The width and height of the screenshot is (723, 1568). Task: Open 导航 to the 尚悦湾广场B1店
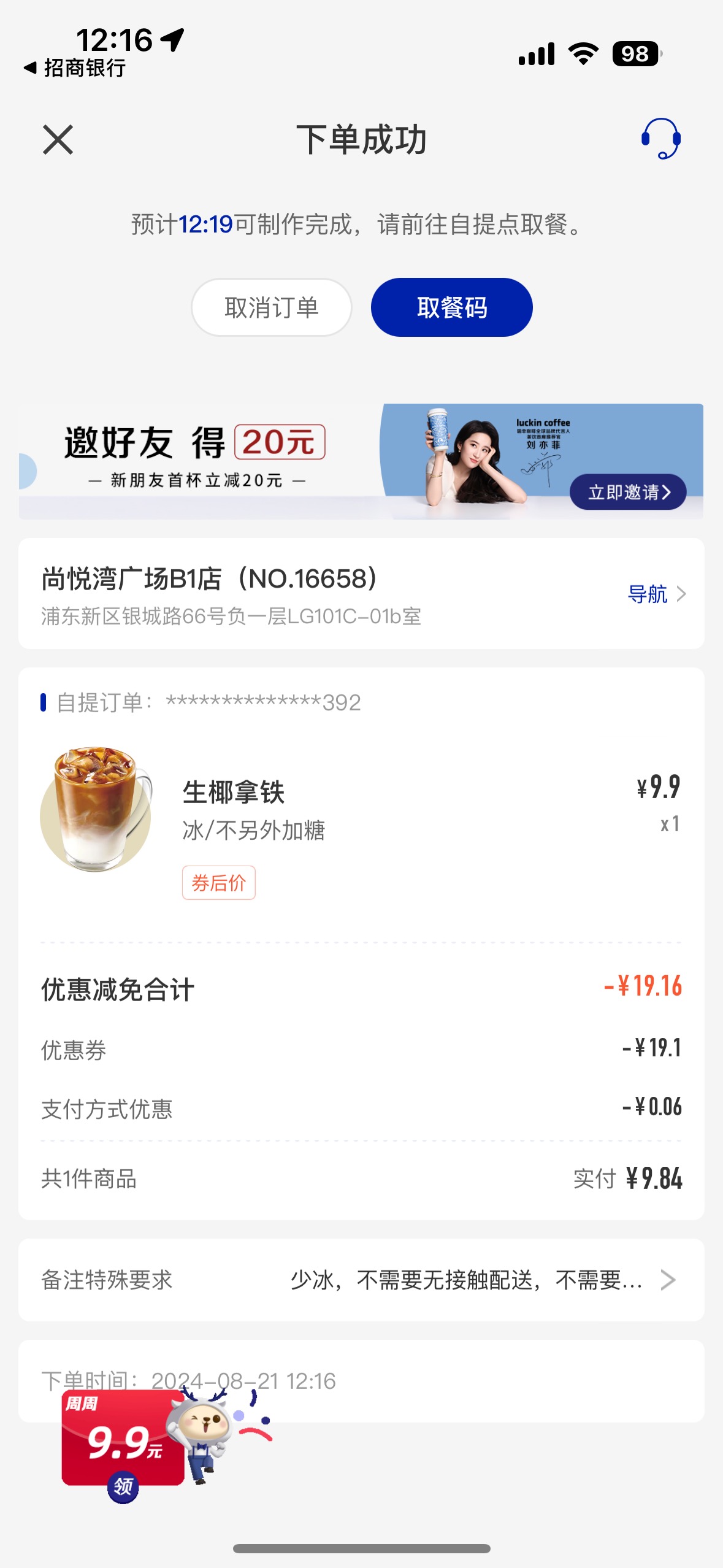[x=656, y=594]
